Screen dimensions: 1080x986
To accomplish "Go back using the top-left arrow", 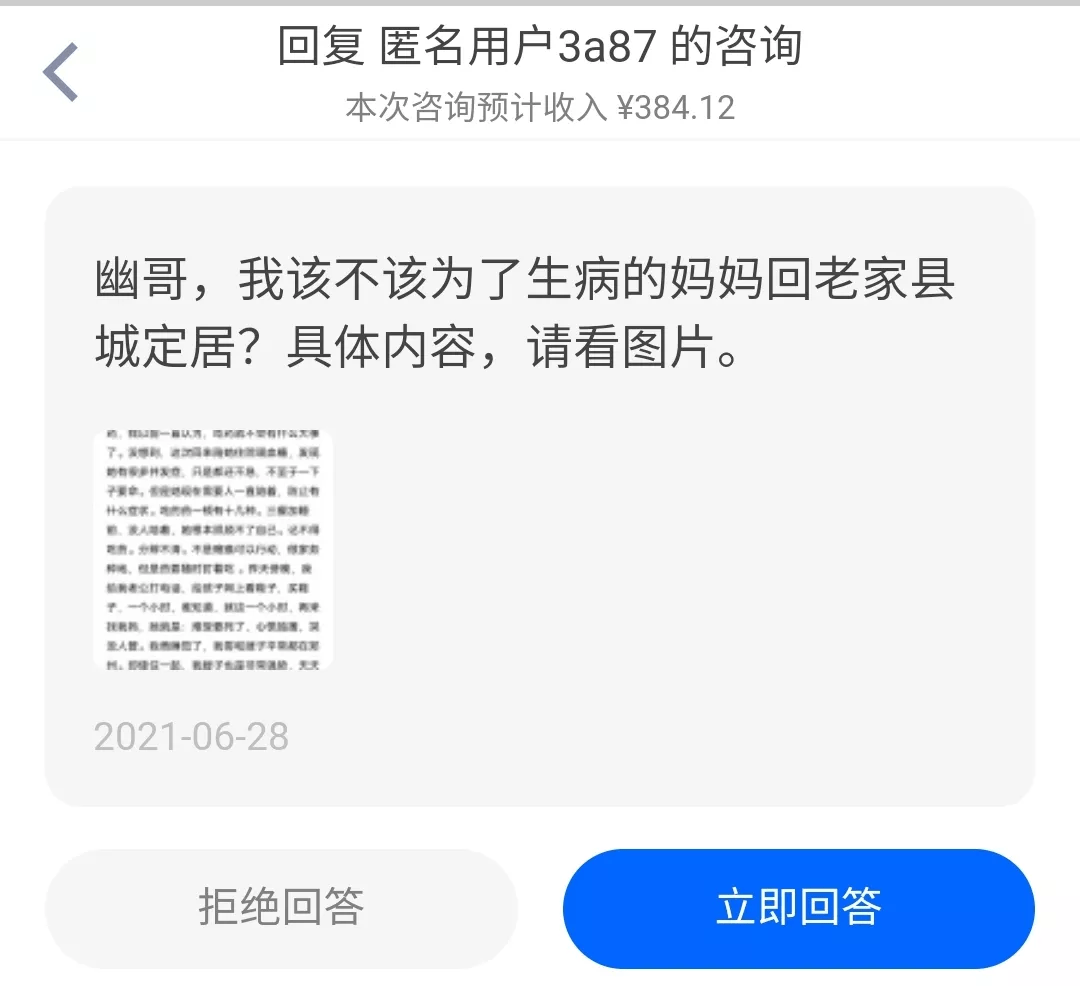I will click(61, 72).
